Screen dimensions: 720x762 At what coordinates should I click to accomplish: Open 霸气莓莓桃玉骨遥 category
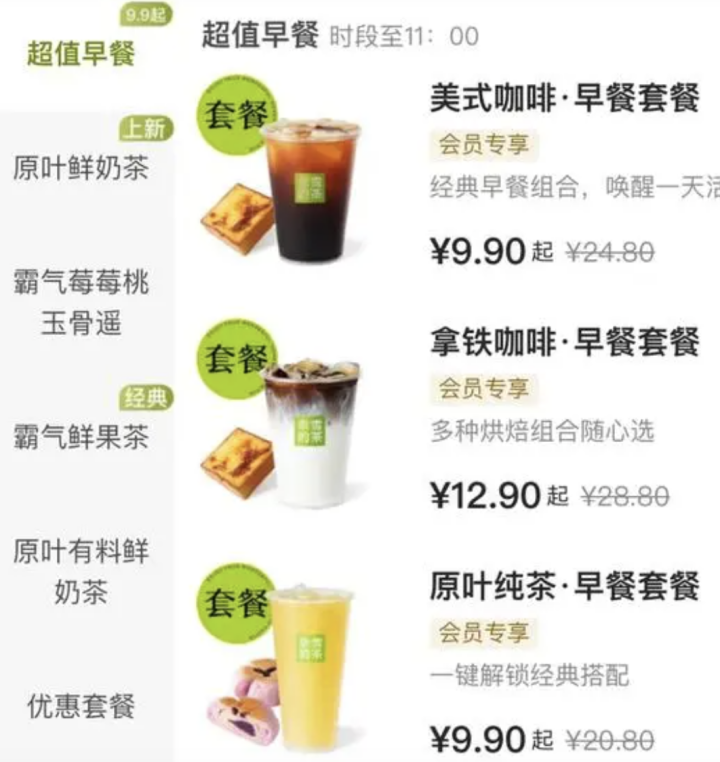coord(81,302)
